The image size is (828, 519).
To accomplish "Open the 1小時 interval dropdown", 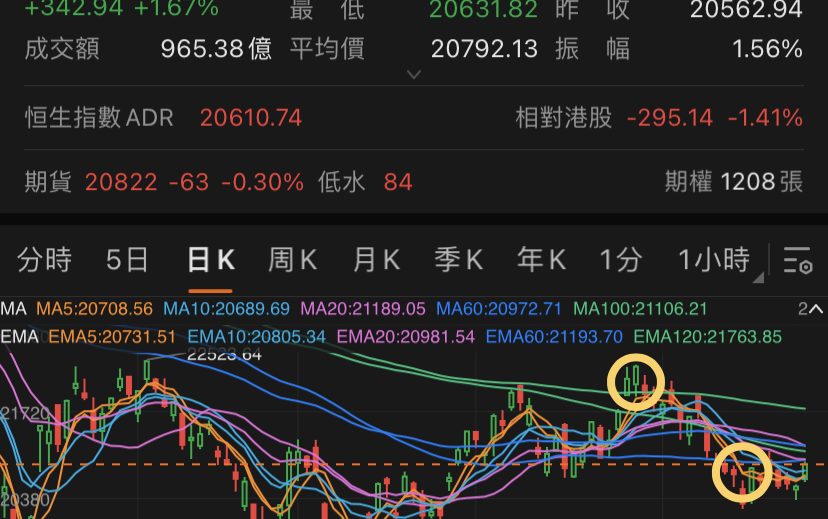I will pyautogui.click(x=714, y=261).
